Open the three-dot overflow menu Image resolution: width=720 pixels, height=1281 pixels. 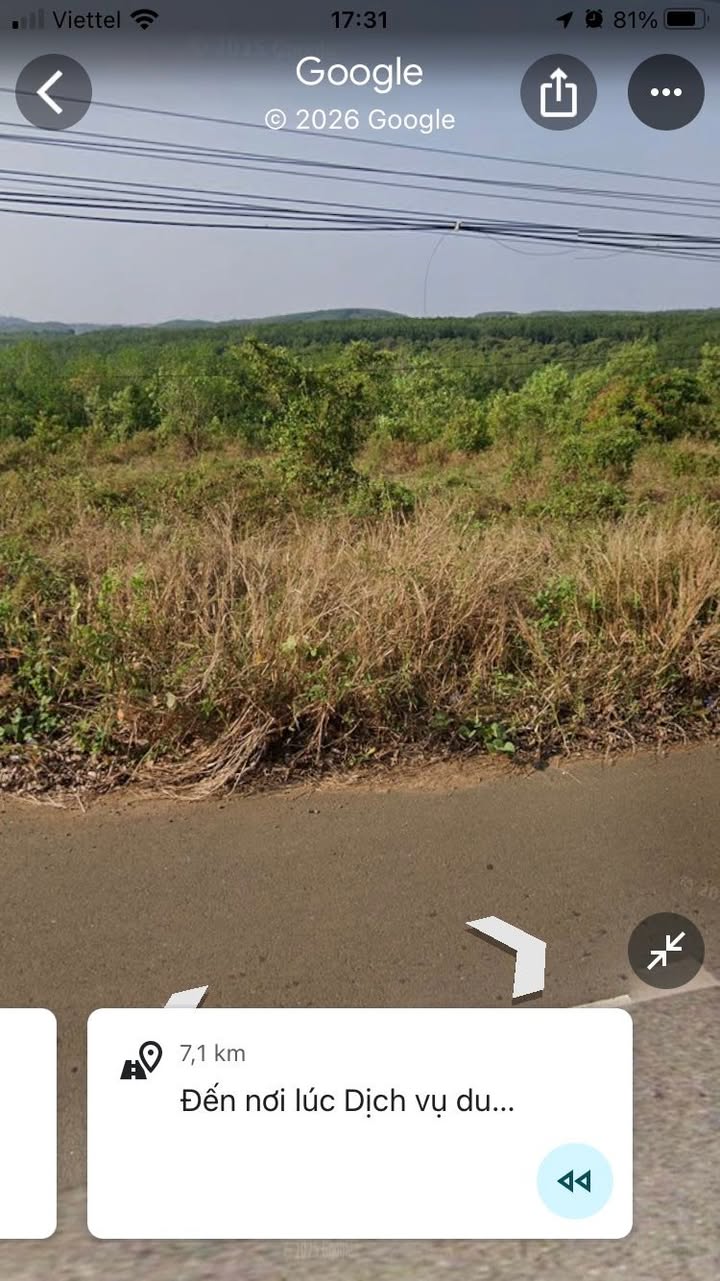click(666, 92)
